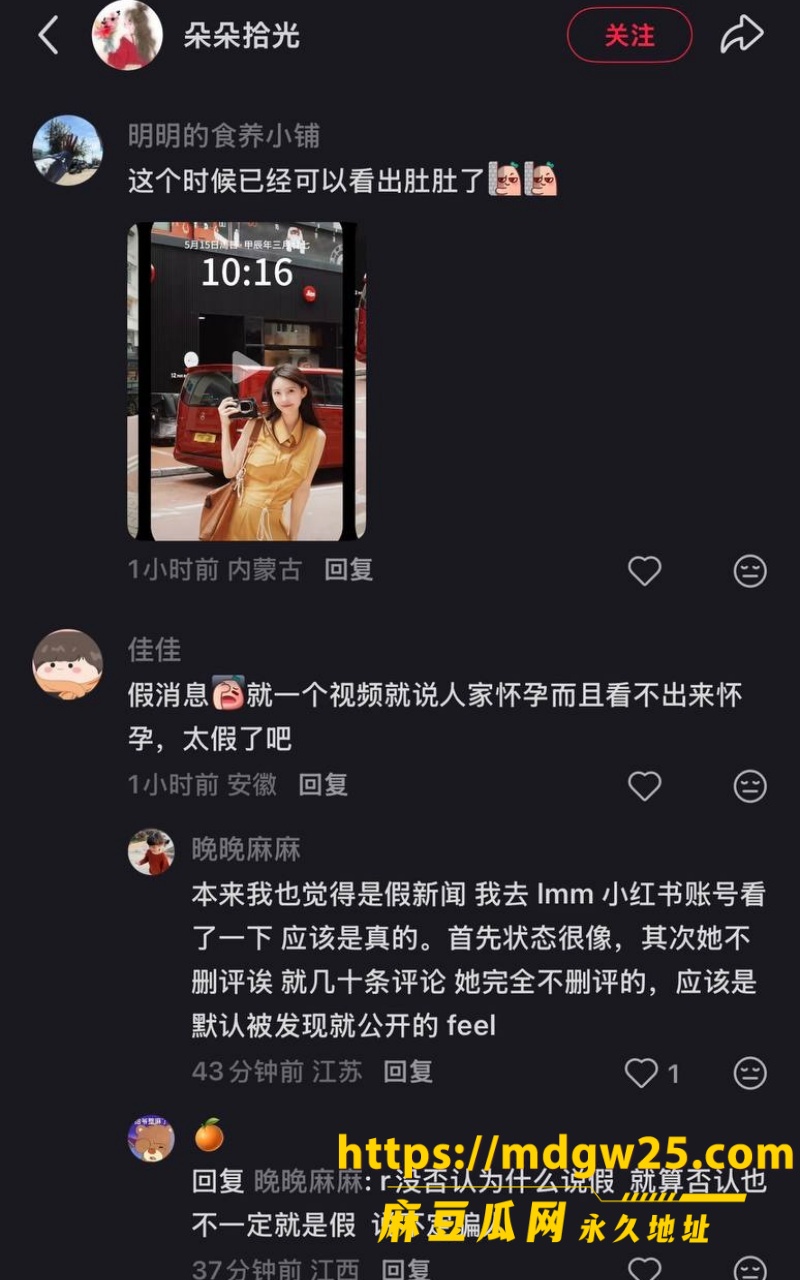
Task: Open 佳佳's profile avatar
Action: tap(67, 664)
